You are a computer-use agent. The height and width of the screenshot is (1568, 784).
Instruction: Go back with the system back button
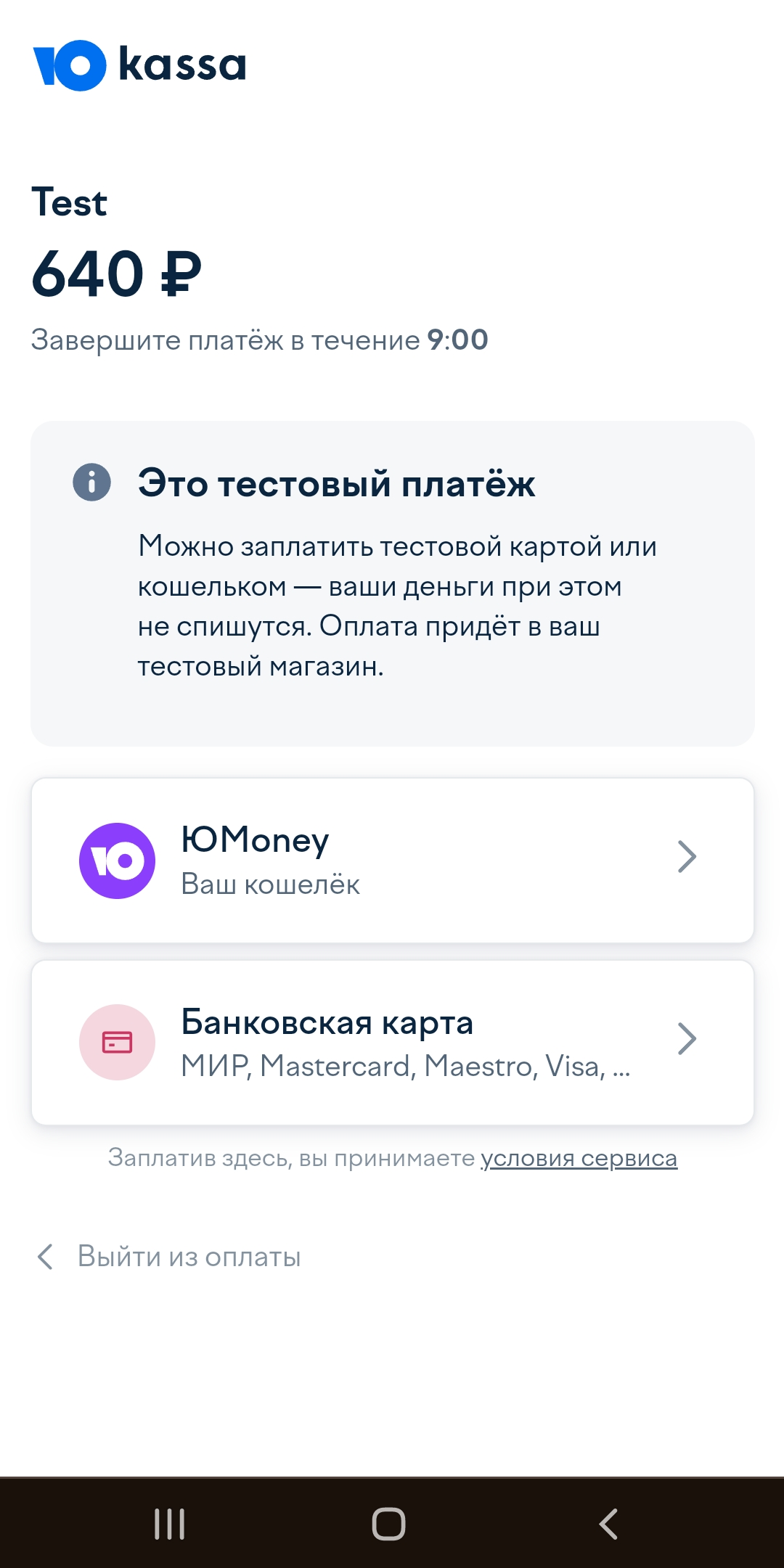click(608, 1524)
